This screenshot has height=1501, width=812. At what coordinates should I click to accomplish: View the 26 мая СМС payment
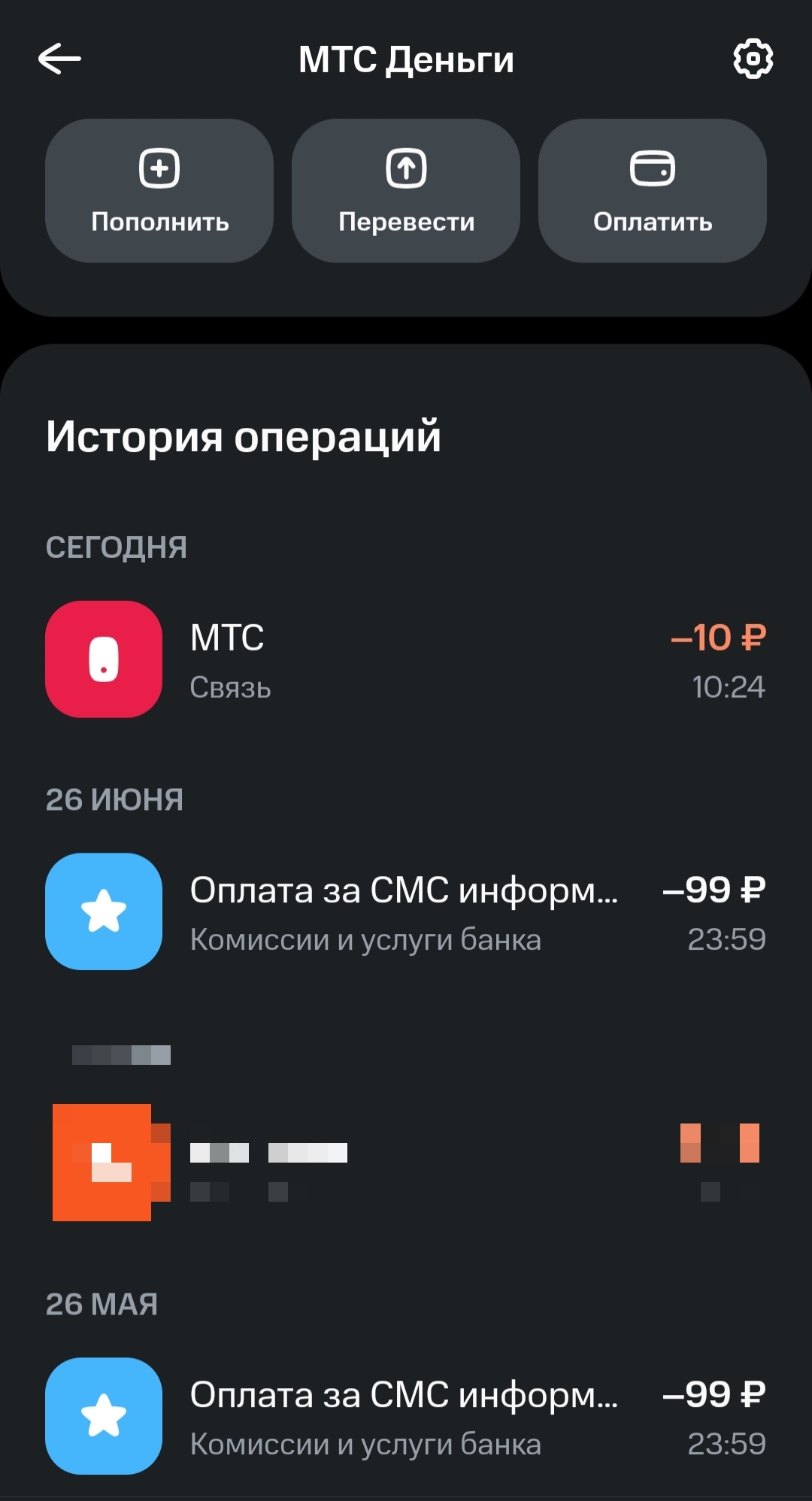(406, 1417)
